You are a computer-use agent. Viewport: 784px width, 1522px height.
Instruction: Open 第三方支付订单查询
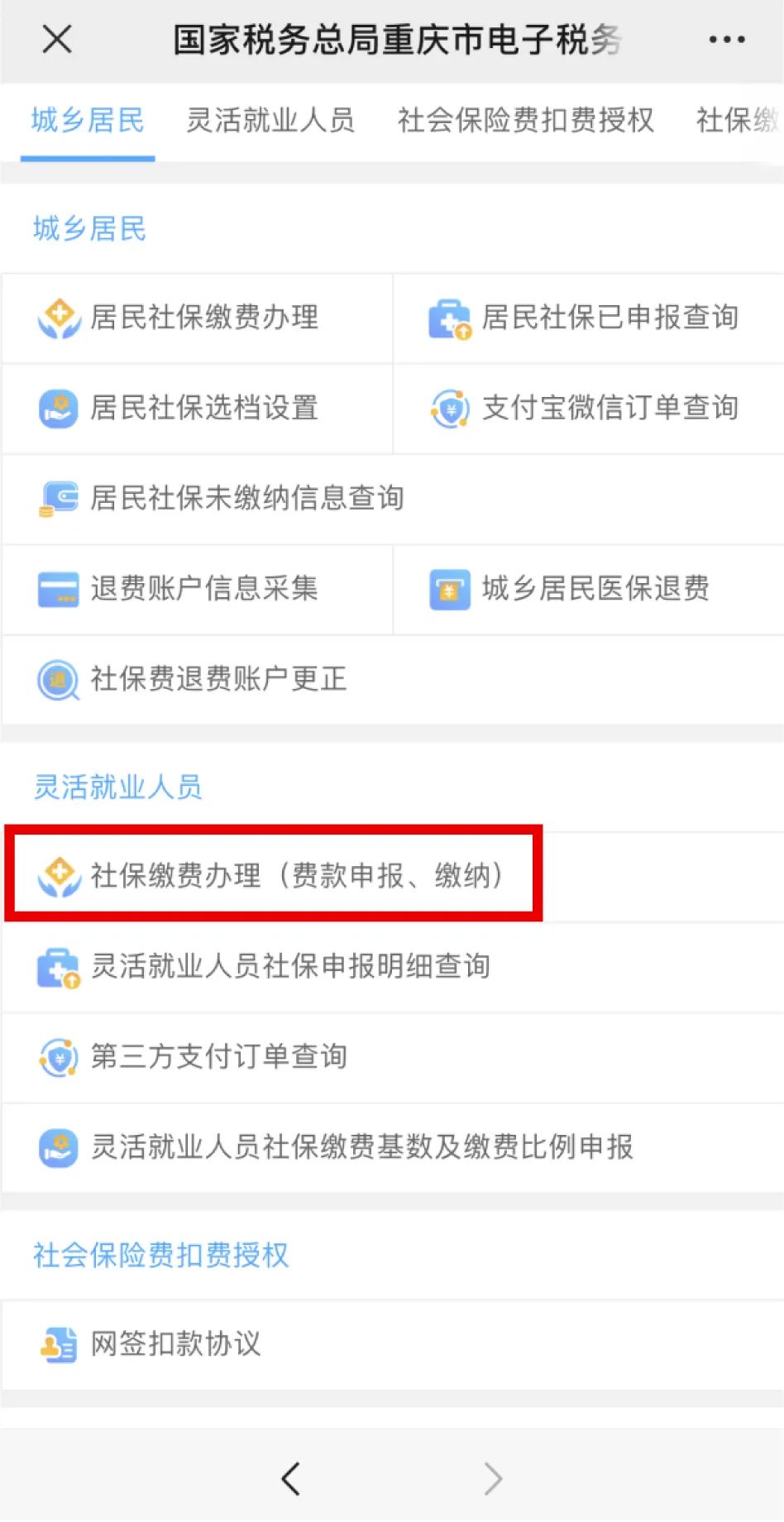(x=393, y=1056)
